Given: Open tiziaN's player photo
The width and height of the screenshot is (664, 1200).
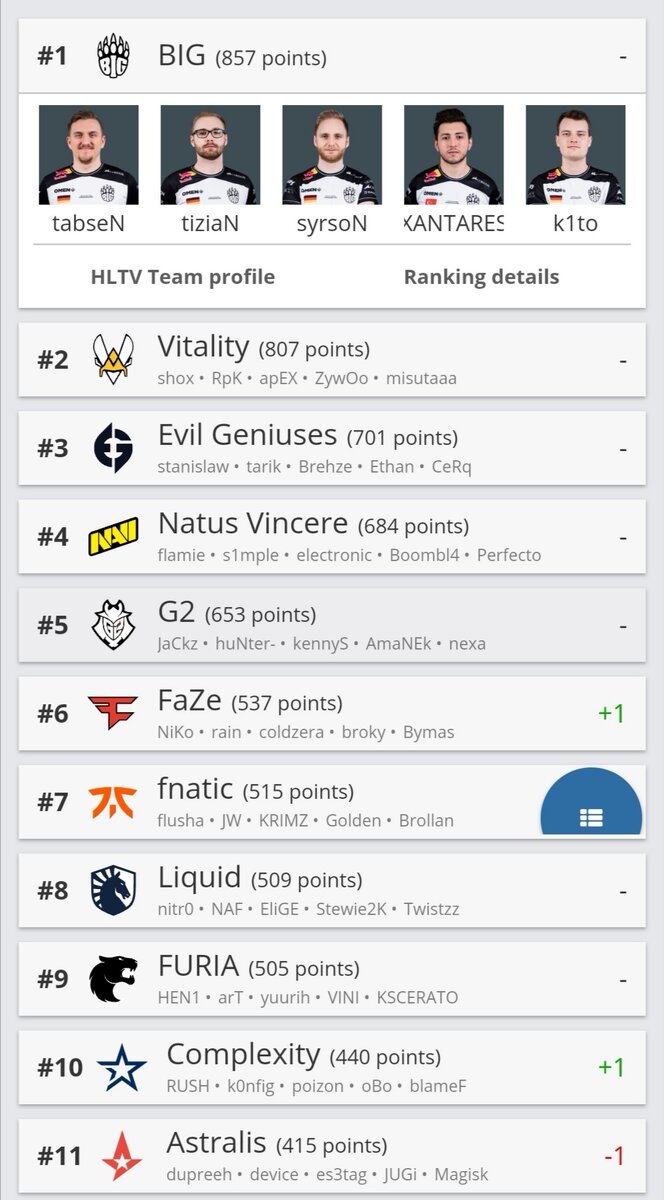Looking at the screenshot, I should click(210, 155).
